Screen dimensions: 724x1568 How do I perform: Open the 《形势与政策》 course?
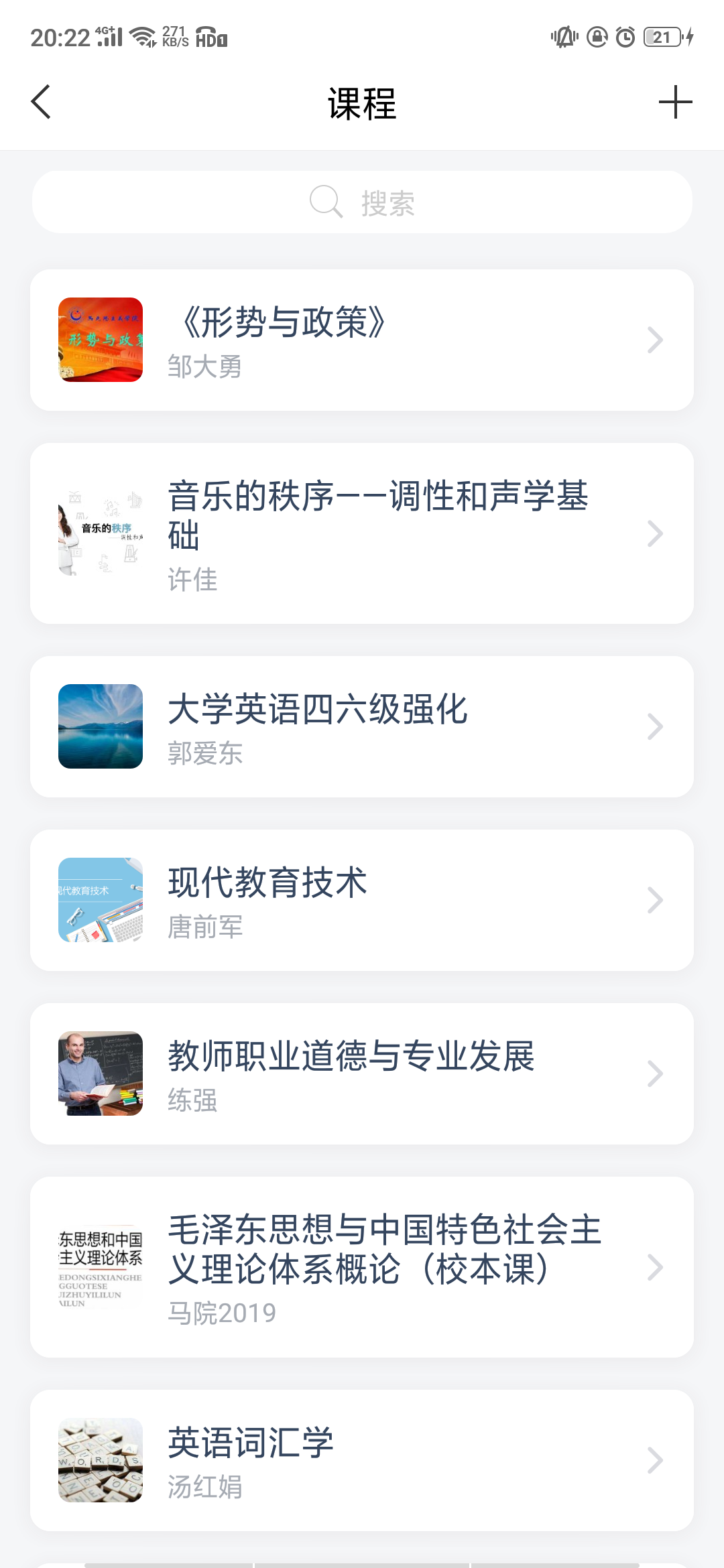(x=362, y=340)
